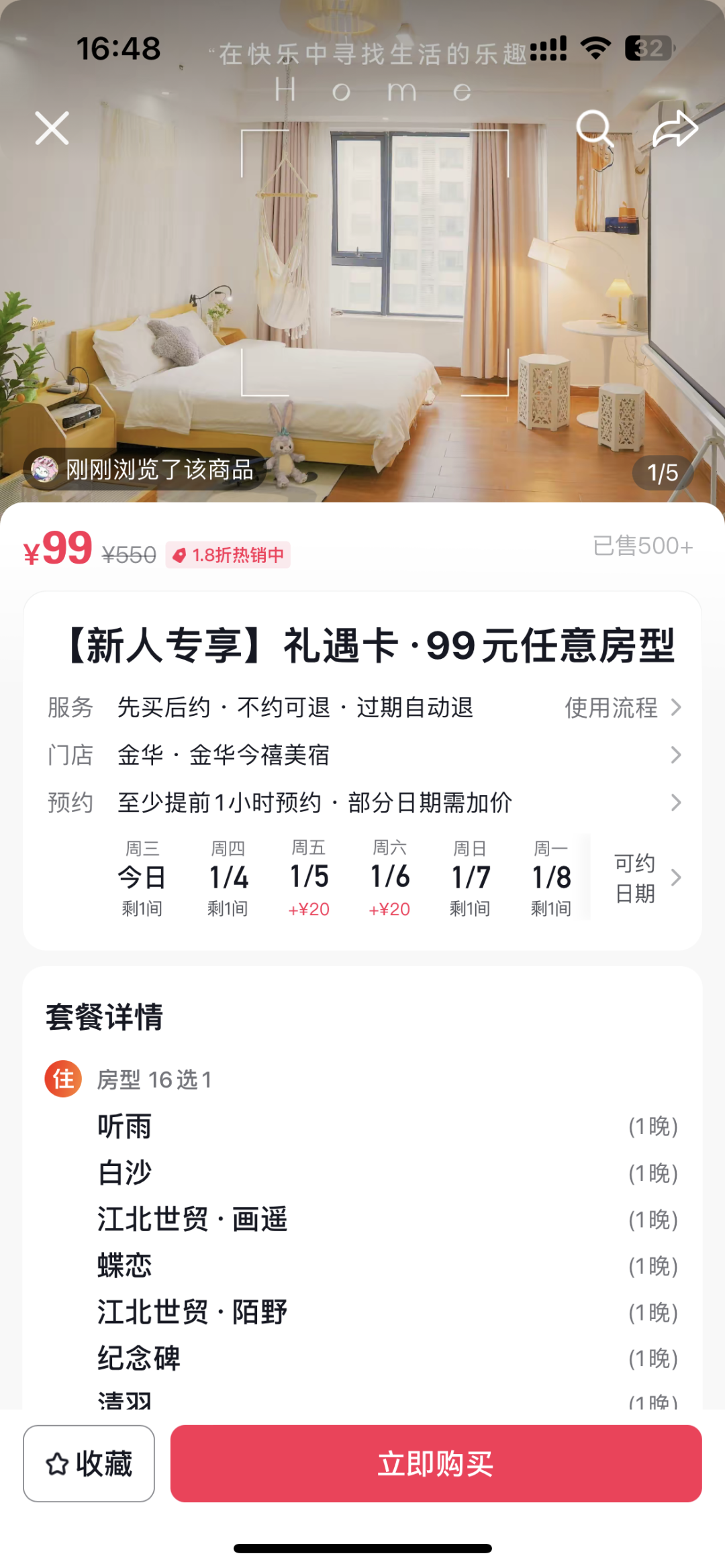Close the product page via the X icon

(51, 127)
